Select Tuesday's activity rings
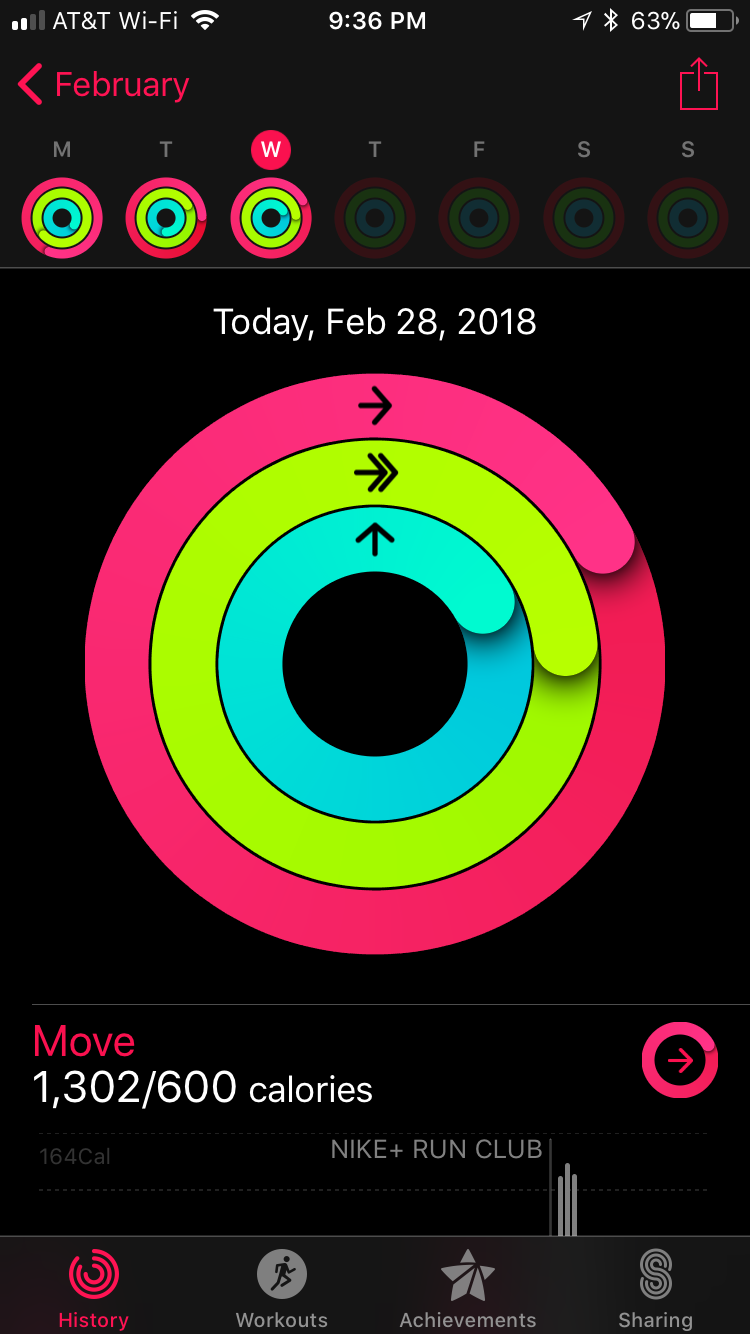The image size is (750, 1334). [166, 217]
